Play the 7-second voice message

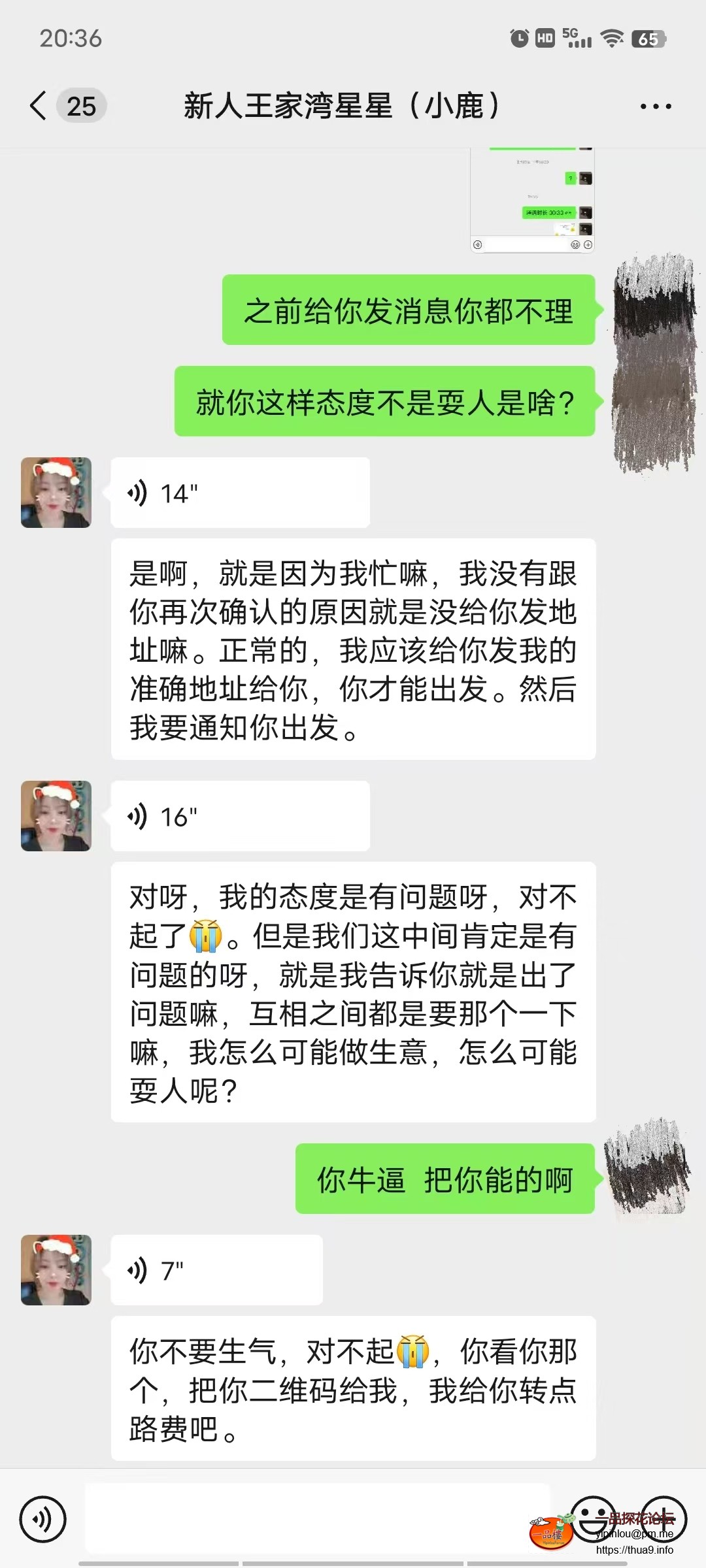click(x=216, y=1270)
